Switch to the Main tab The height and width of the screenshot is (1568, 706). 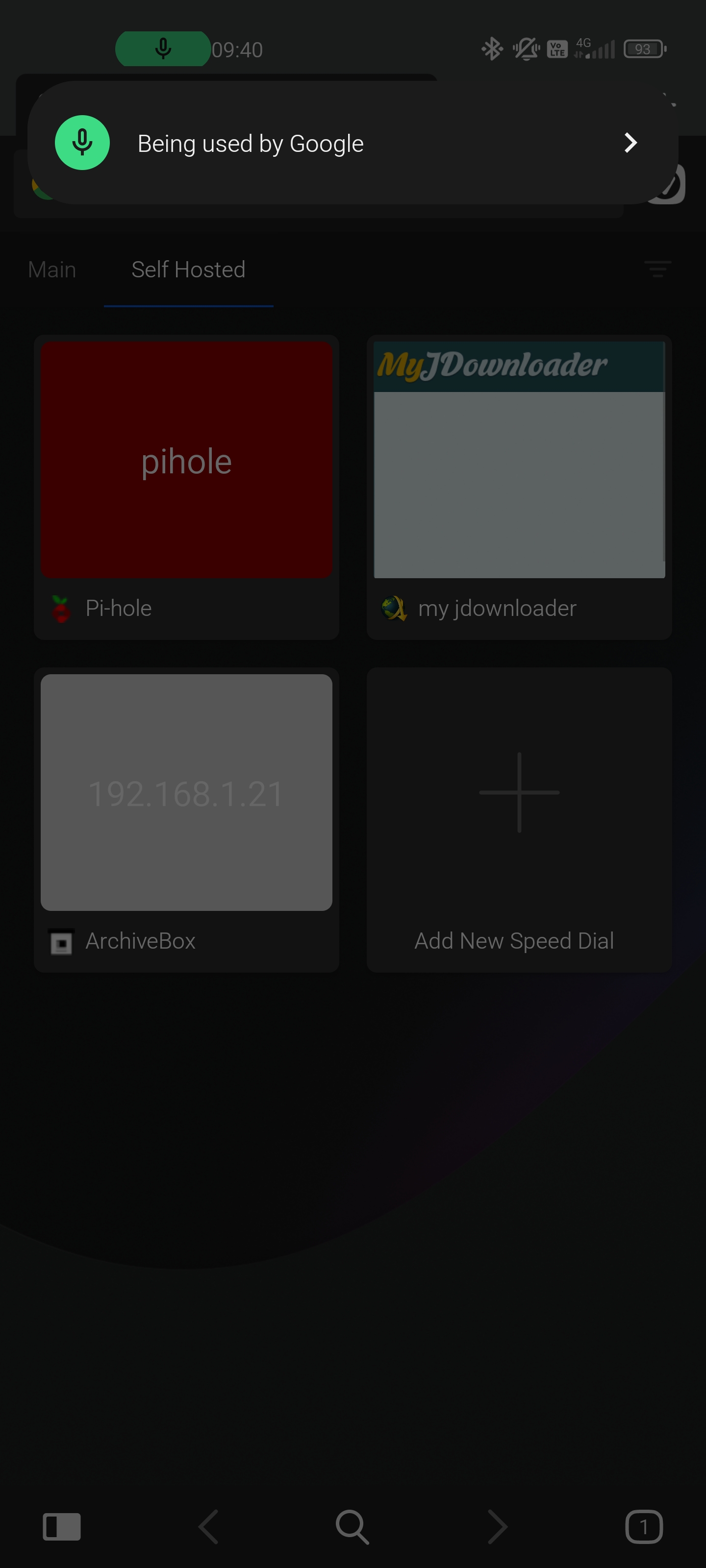click(x=52, y=269)
